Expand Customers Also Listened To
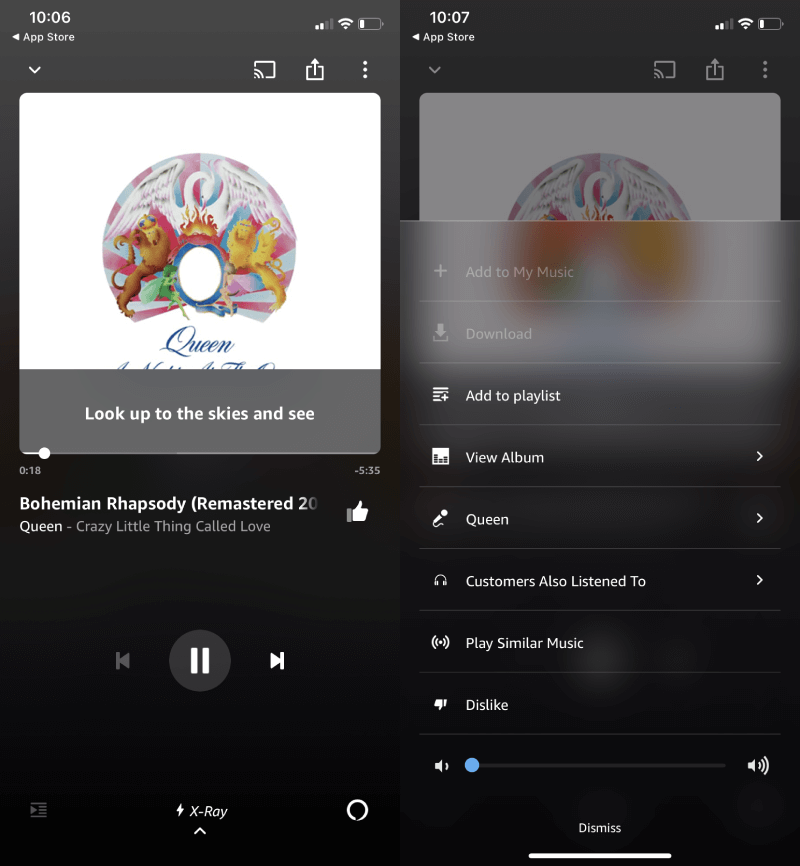800x866 pixels. (x=600, y=581)
